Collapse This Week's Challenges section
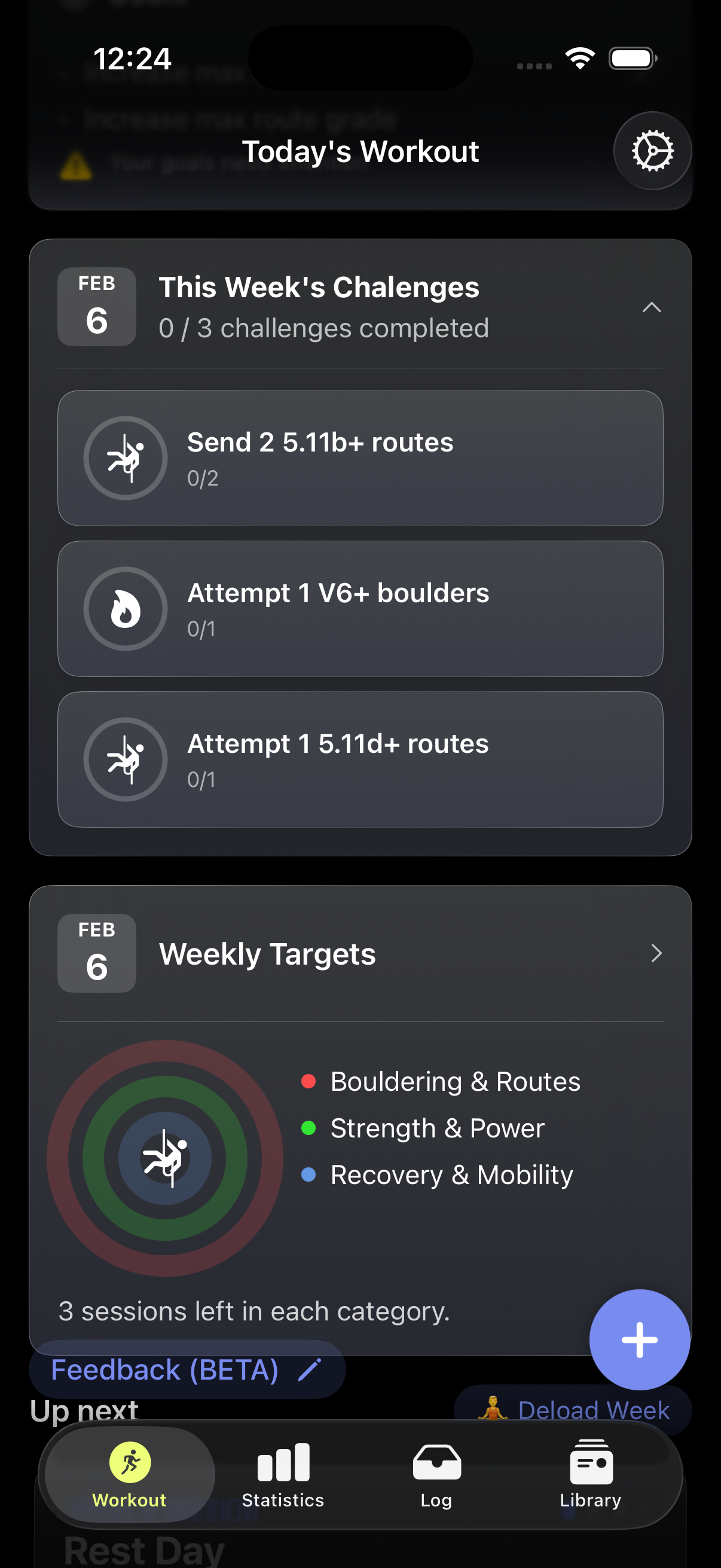 coord(651,307)
